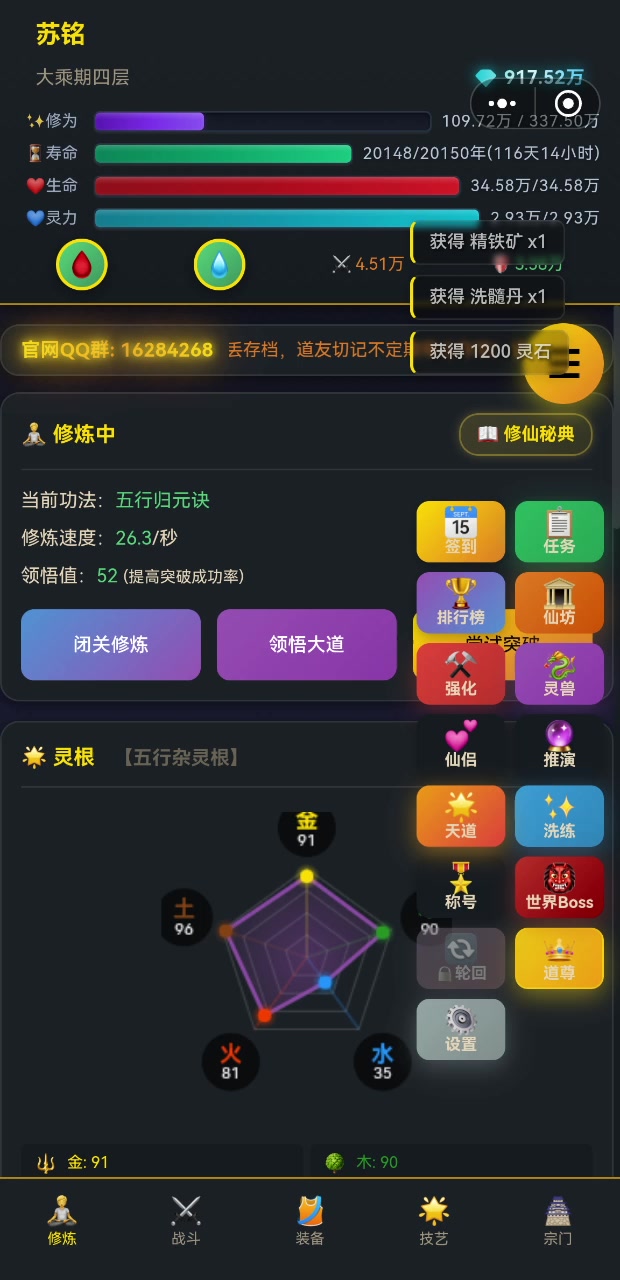Start 闭关修炼 secluded cultivation
Screen dimensions: 620x1280
pyautogui.click(x=111, y=644)
